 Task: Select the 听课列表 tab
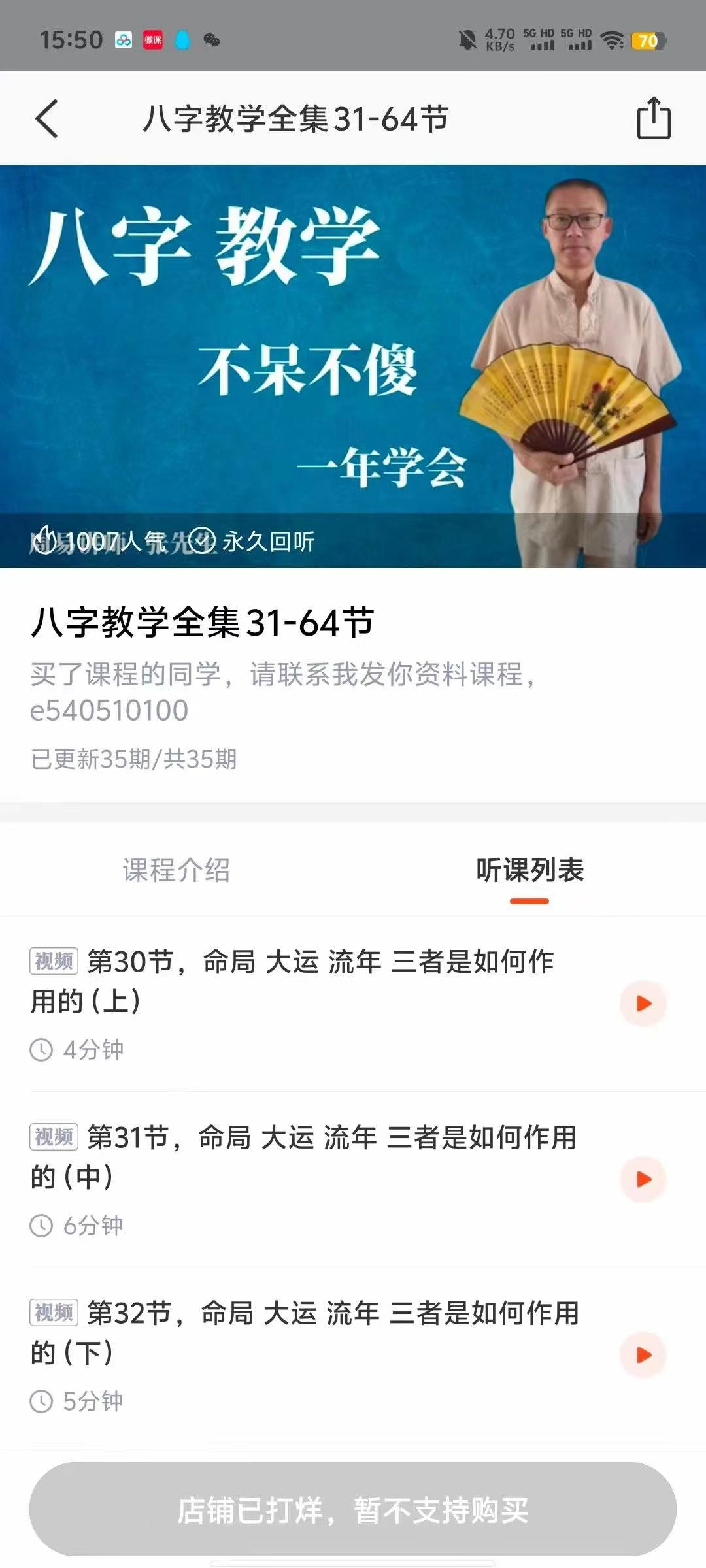(529, 870)
